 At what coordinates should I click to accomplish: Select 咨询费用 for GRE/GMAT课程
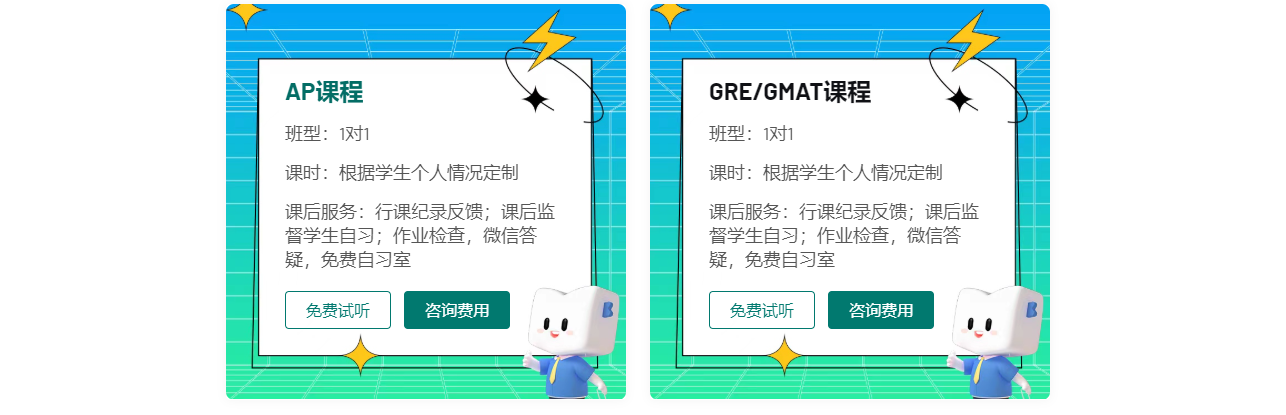(881, 310)
